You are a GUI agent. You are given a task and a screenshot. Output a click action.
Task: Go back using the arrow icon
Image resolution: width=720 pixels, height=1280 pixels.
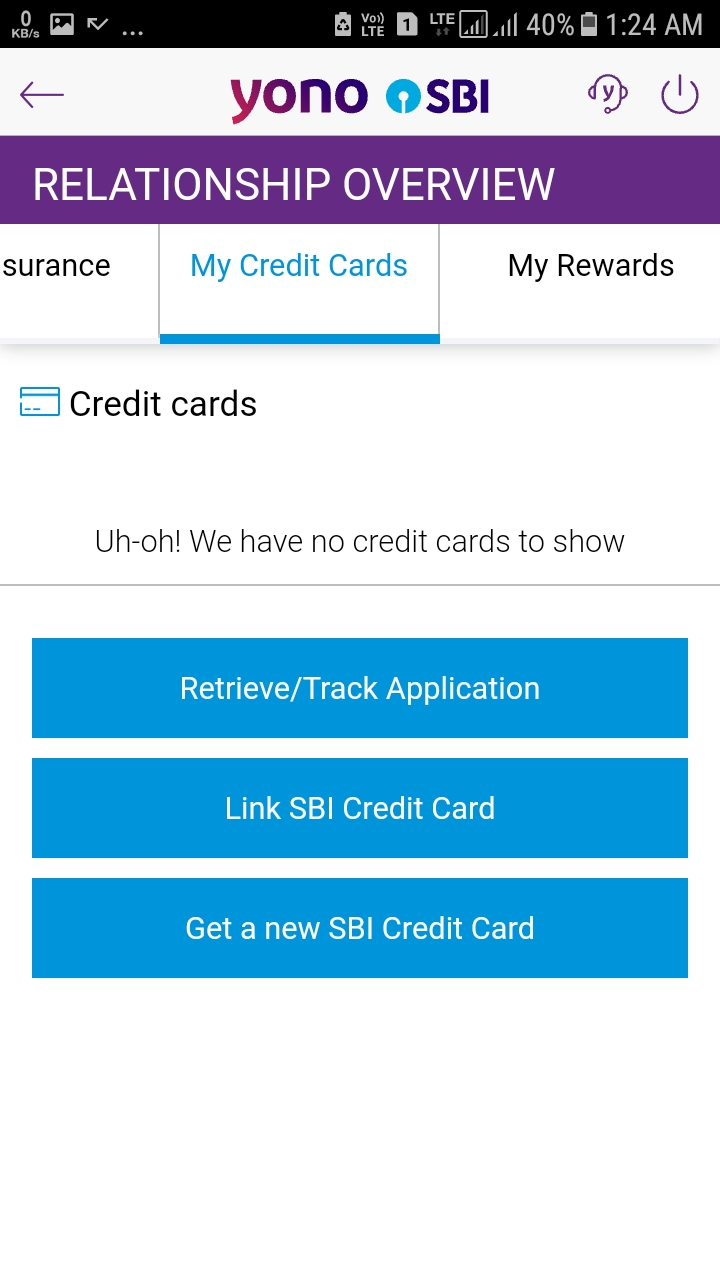coord(41,95)
